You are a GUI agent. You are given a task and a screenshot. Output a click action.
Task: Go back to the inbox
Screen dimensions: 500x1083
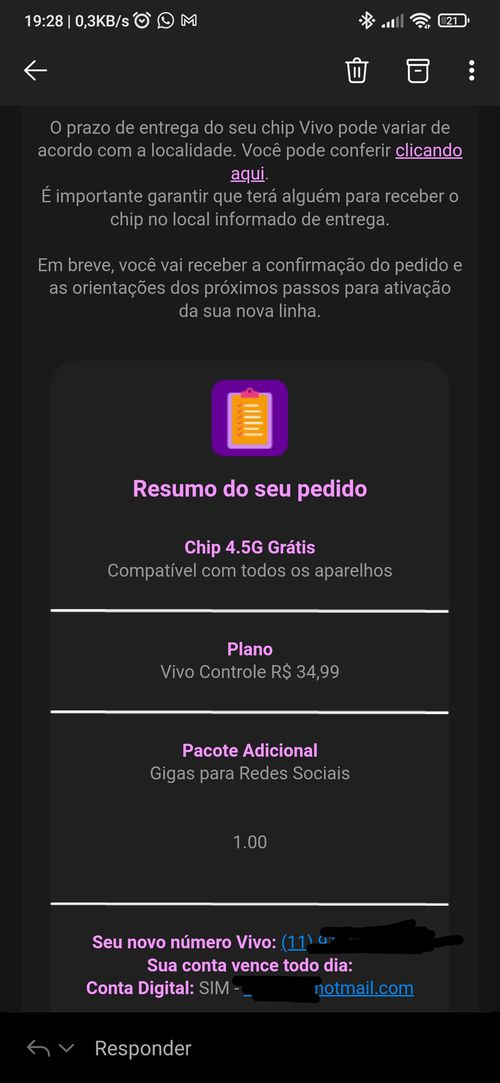[x=35, y=70]
